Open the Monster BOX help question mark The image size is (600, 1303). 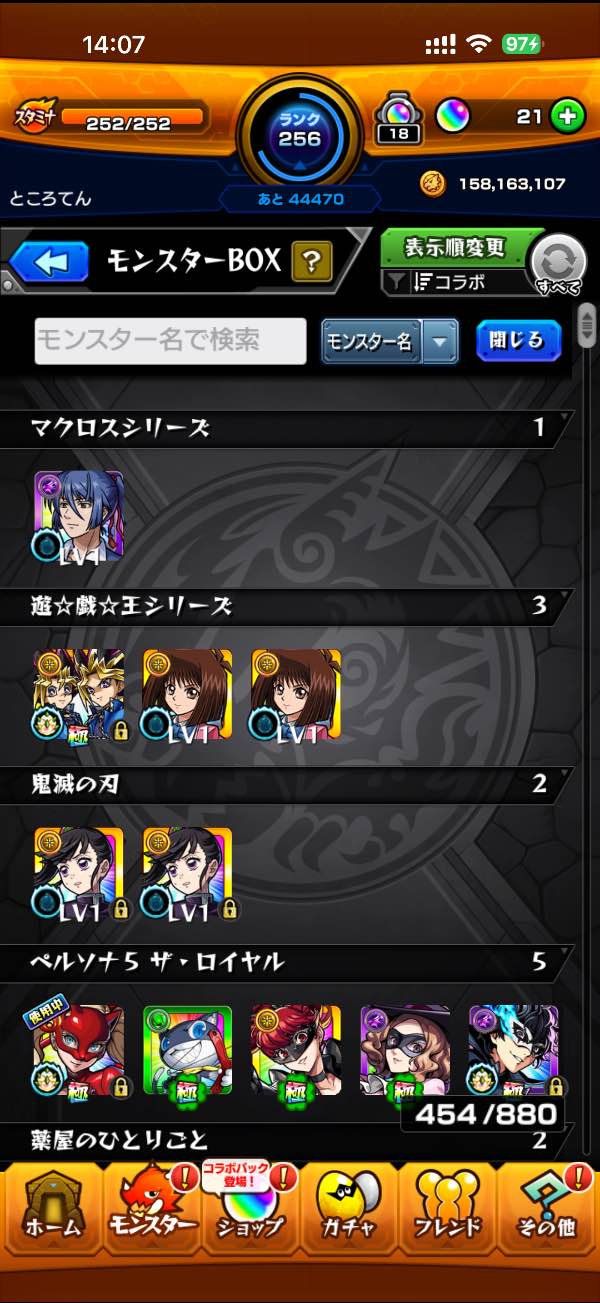coord(311,262)
